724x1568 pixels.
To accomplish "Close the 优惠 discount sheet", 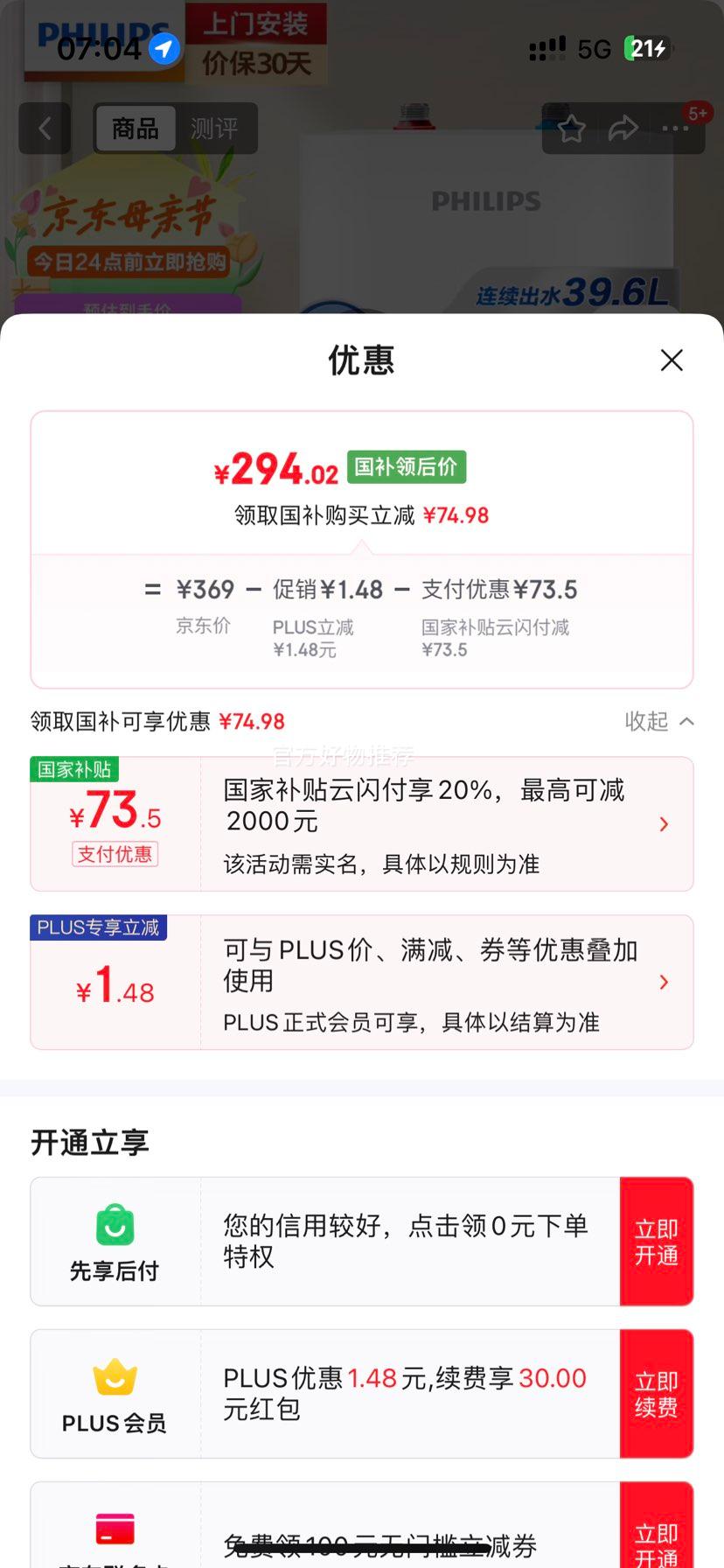I will point(672,360).
